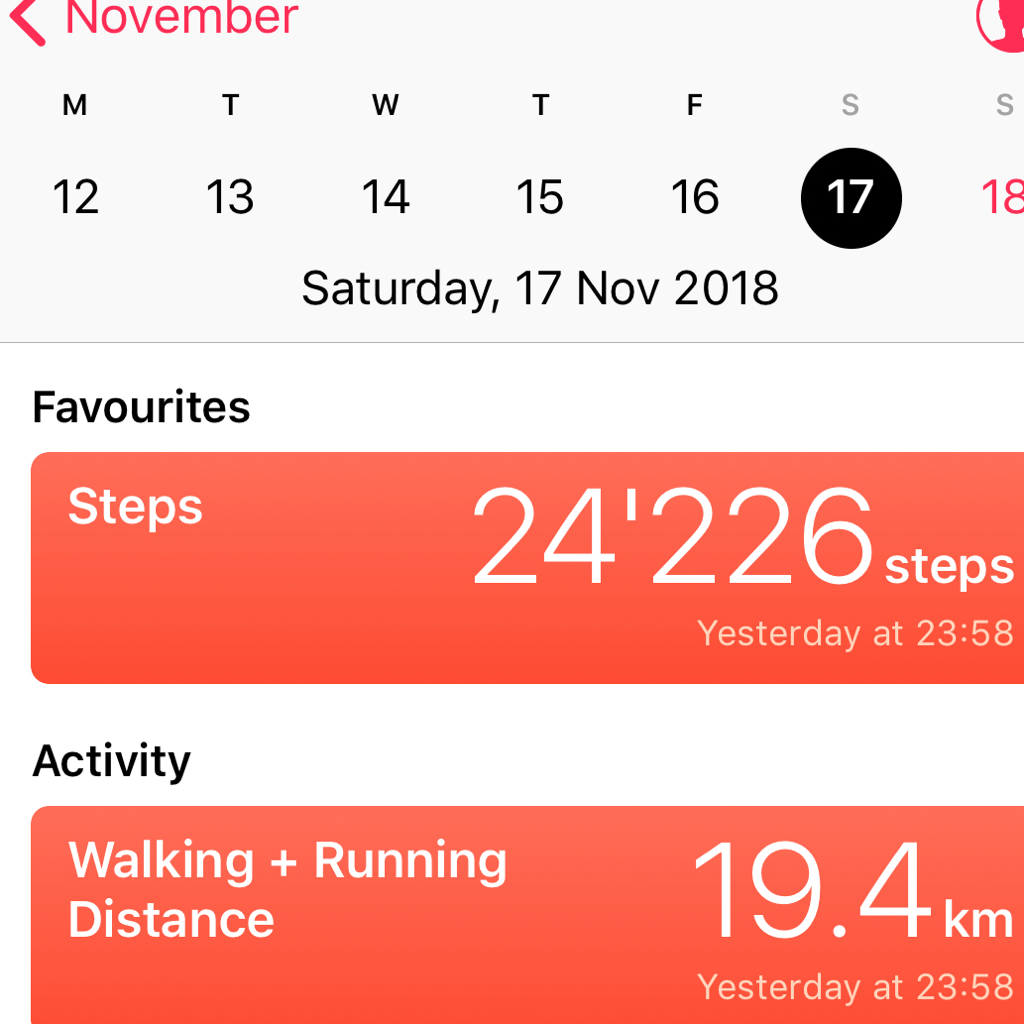Open the profile icon
This screenshot has width=1024, height=1024.
tap(1000, 20)
